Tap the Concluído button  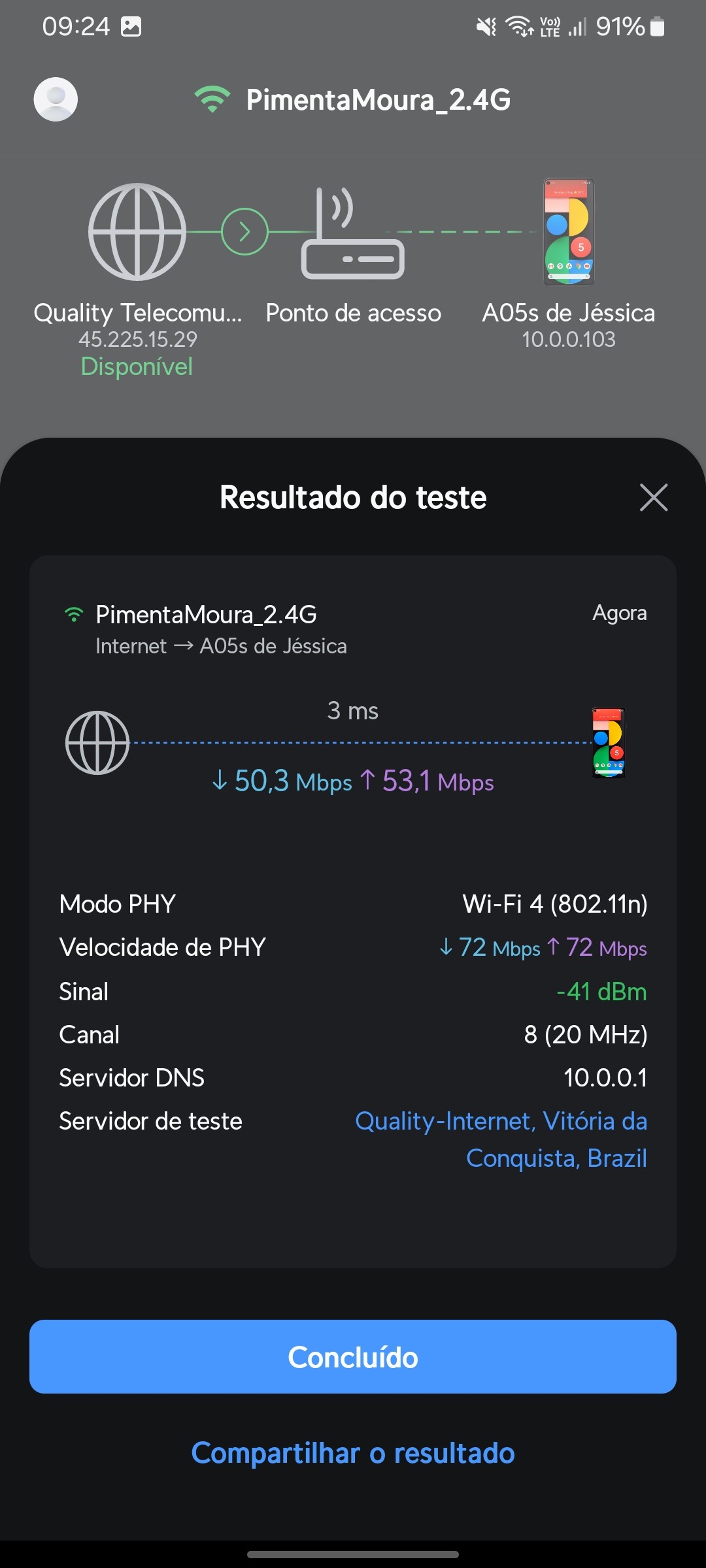pyautogui.click(x=353, y=1357)
